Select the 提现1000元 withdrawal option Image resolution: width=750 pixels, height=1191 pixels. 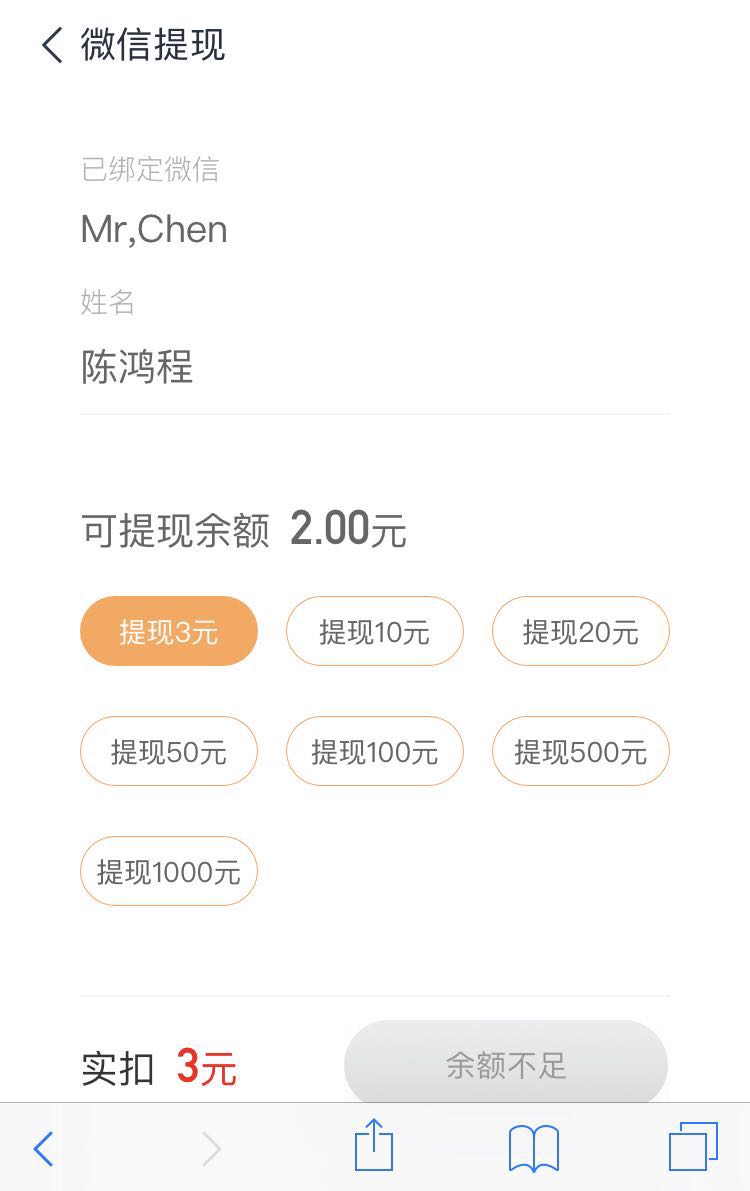tap(169, 871)
